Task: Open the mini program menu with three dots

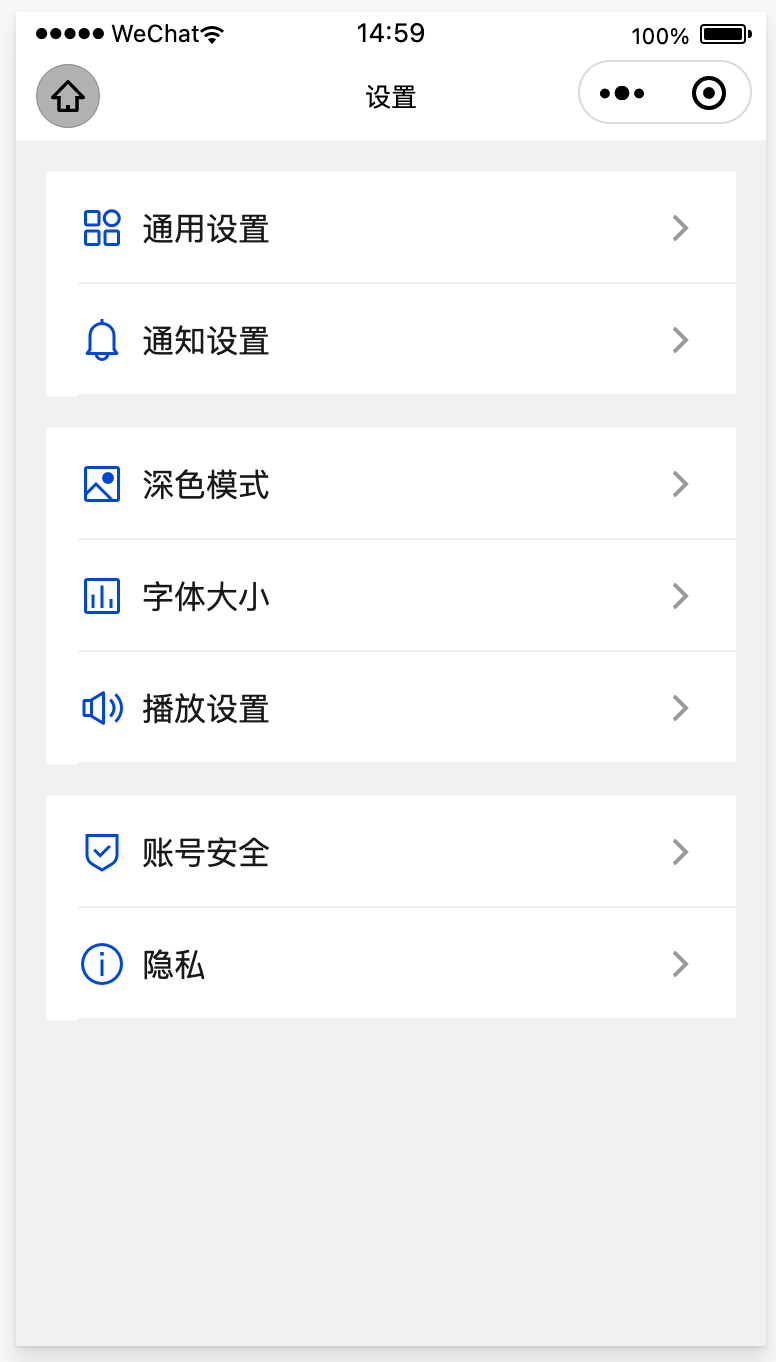Action: (x=621, y=92)
